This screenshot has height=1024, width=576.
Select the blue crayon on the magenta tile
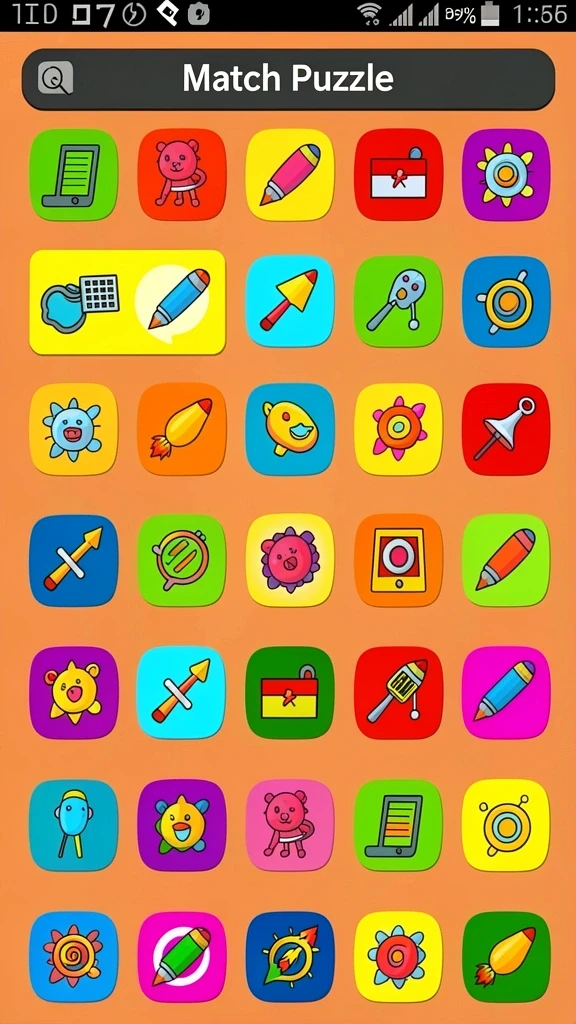[x=506, y=693]
